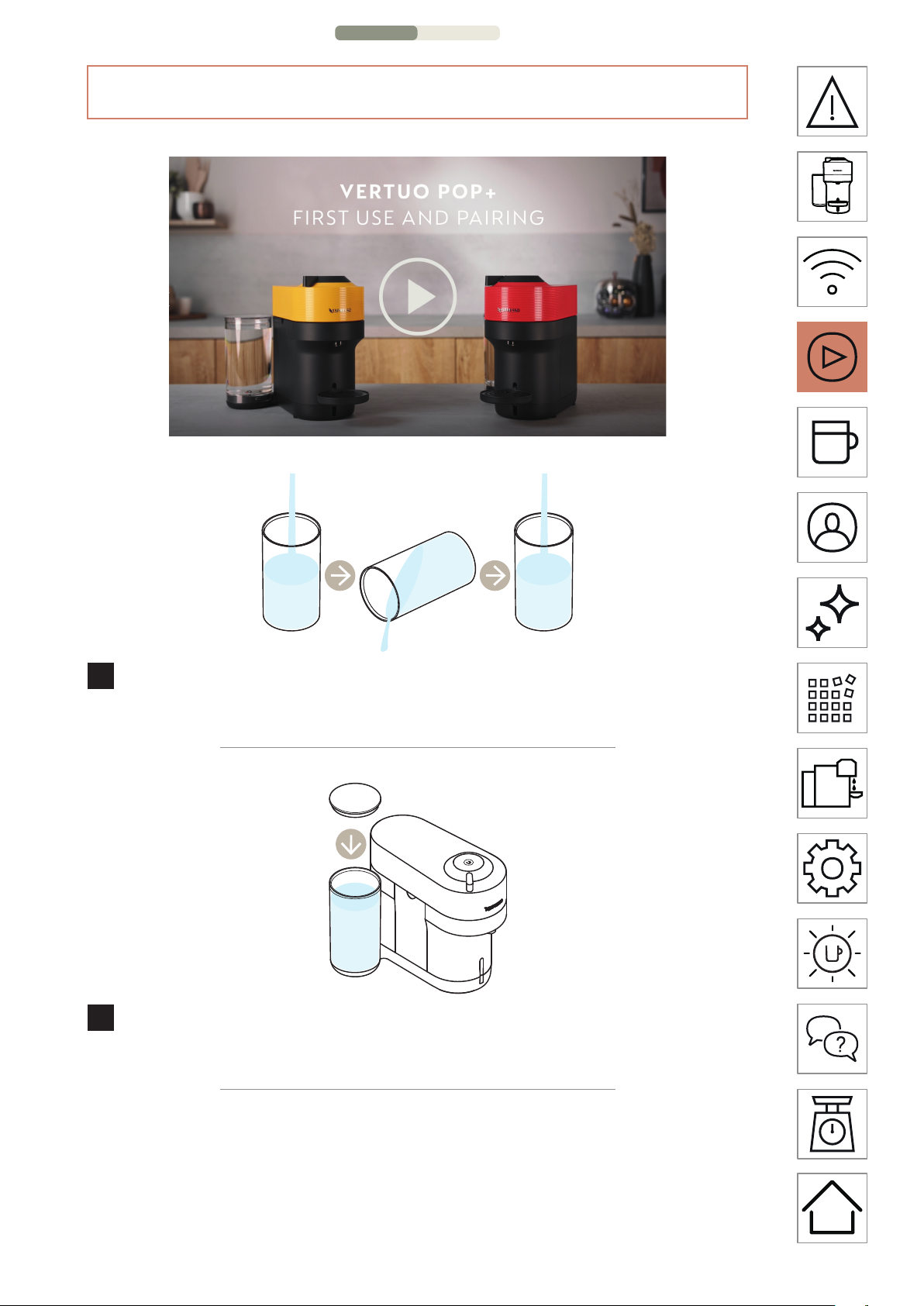Open the machine overview section icon
This screenshot has width=924, height=1306.
(x=832, y=187)
